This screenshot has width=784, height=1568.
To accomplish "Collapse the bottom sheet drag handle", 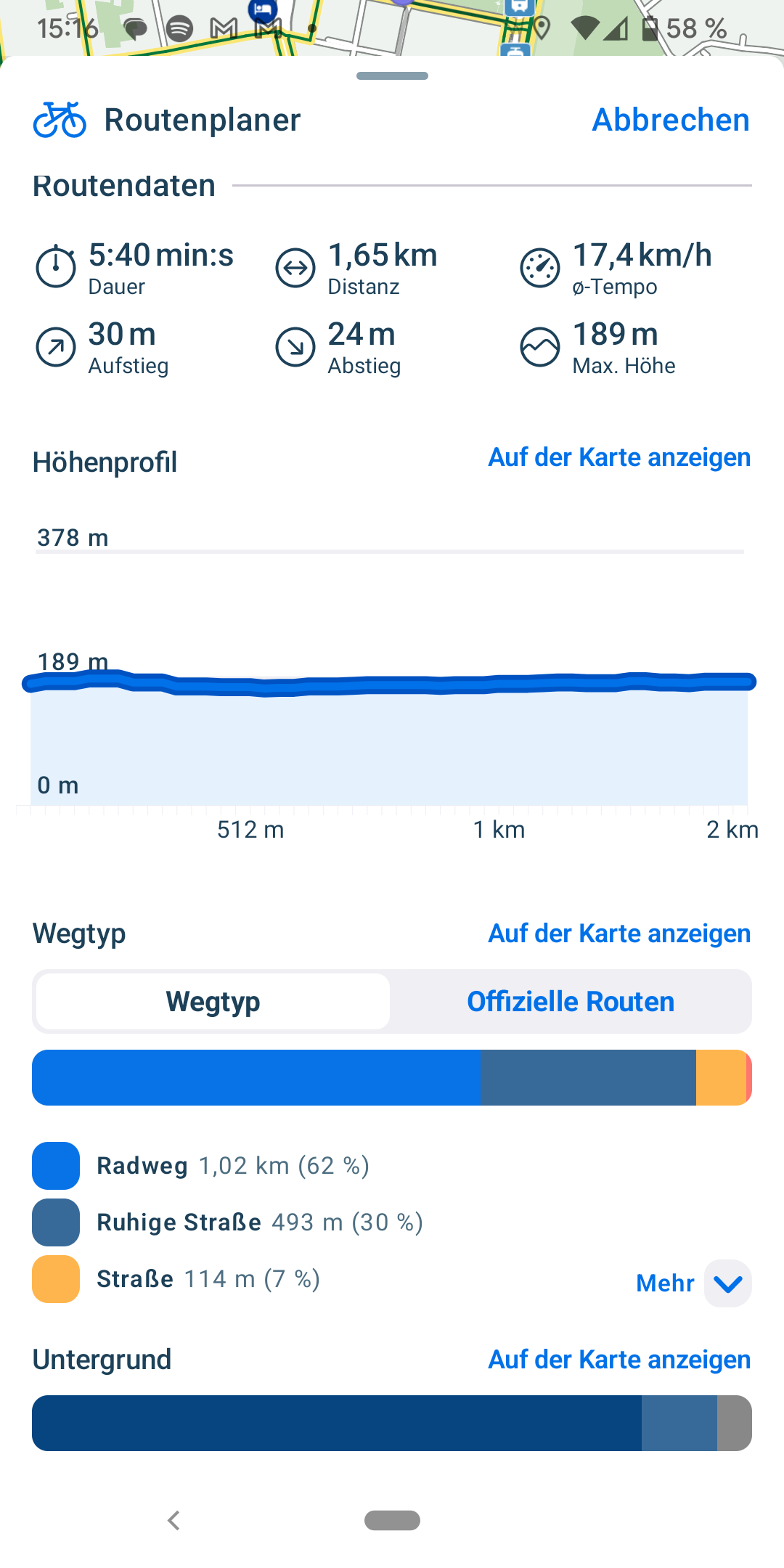I will coord(391,75).
